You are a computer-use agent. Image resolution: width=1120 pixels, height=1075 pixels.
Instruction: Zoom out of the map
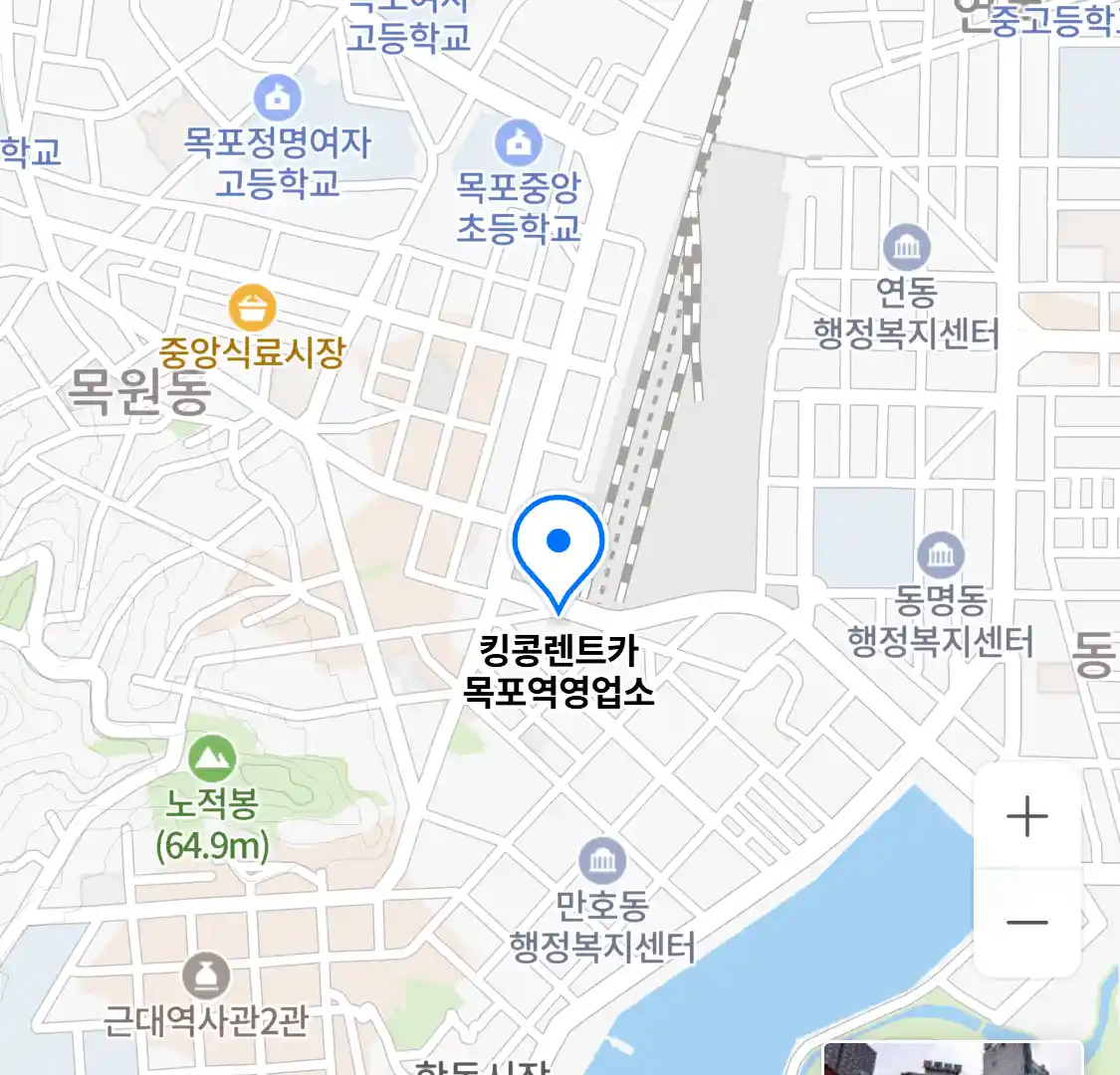tap(1027, 923)
